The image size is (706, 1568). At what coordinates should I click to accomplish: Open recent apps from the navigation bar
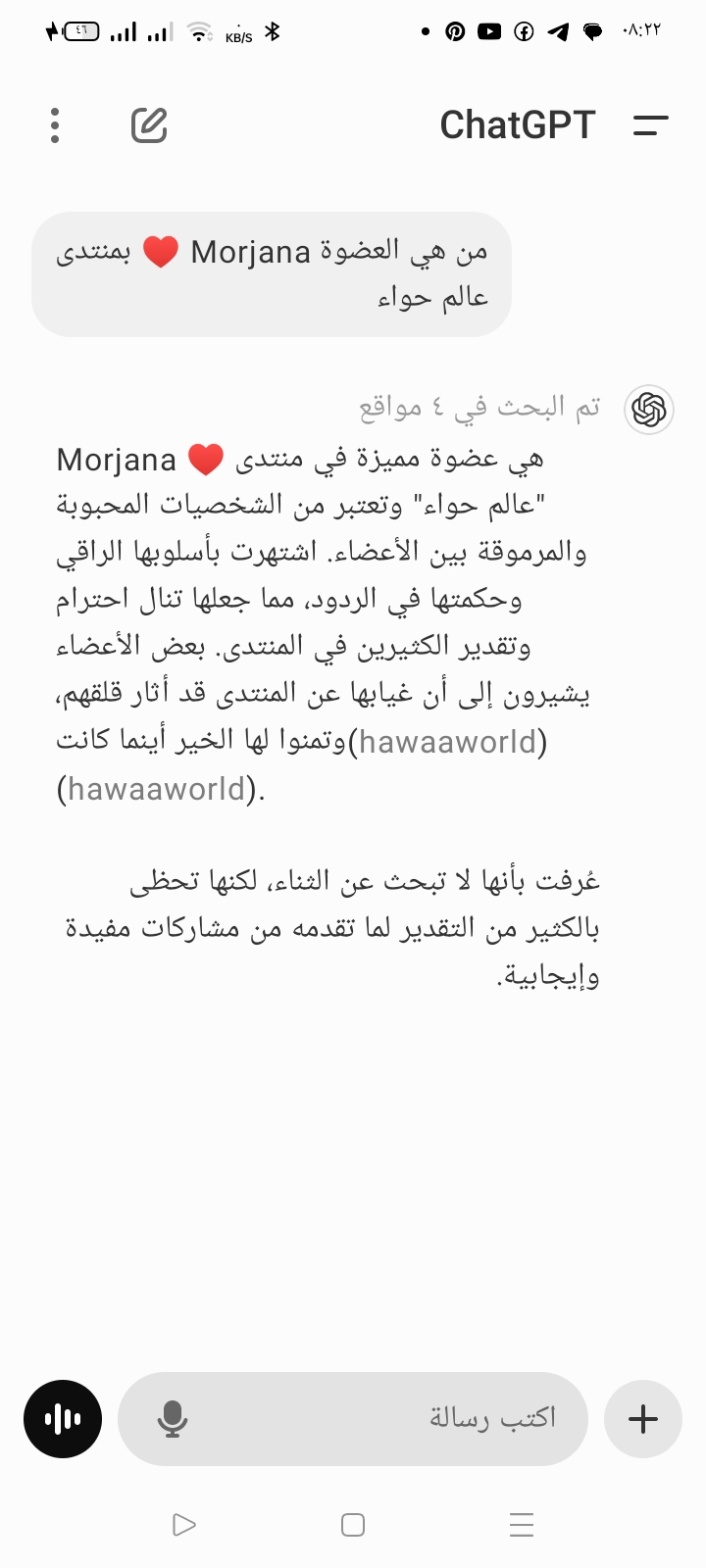click(522, 1525)
